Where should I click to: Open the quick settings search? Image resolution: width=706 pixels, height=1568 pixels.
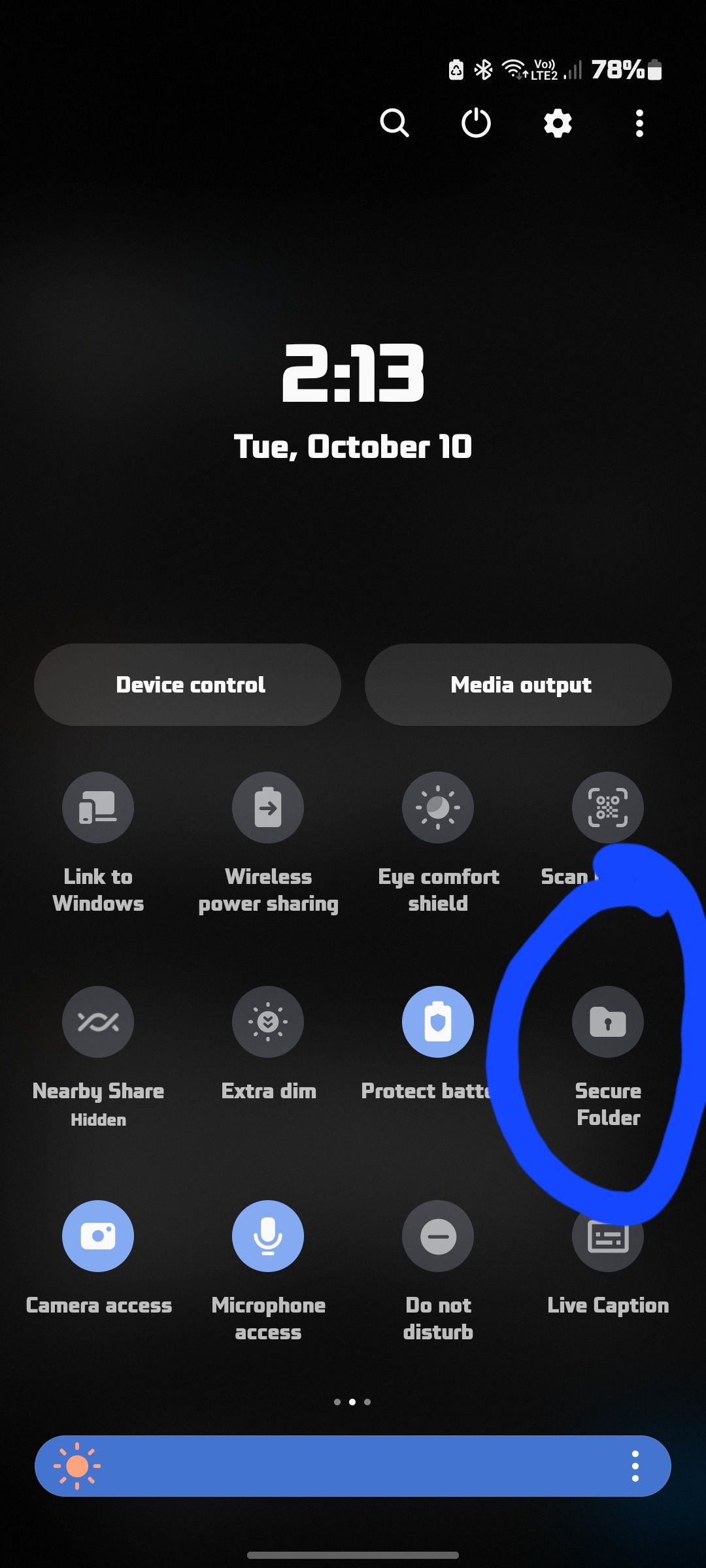click(394, 123)
